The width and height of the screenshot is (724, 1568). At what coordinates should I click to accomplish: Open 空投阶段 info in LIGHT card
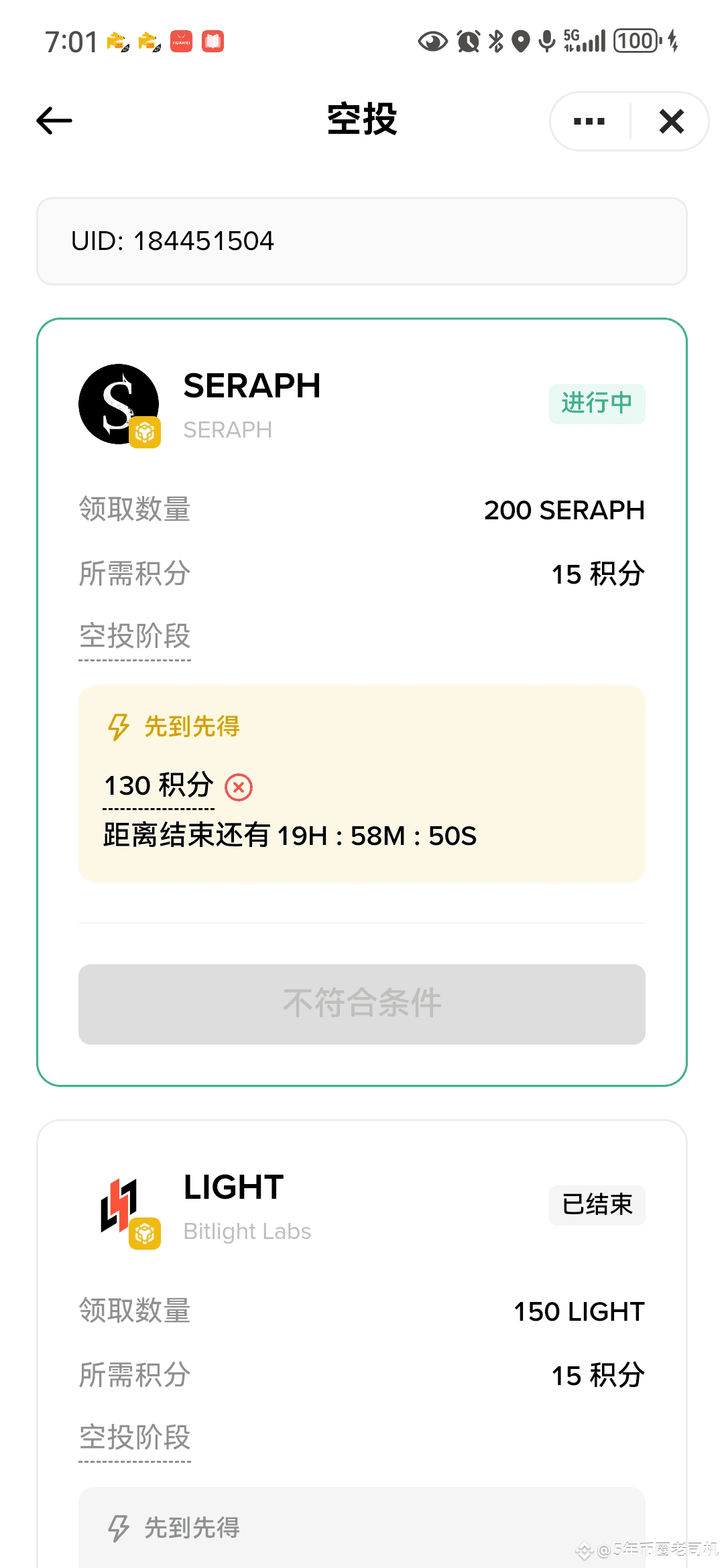[x=135, y=1438]
